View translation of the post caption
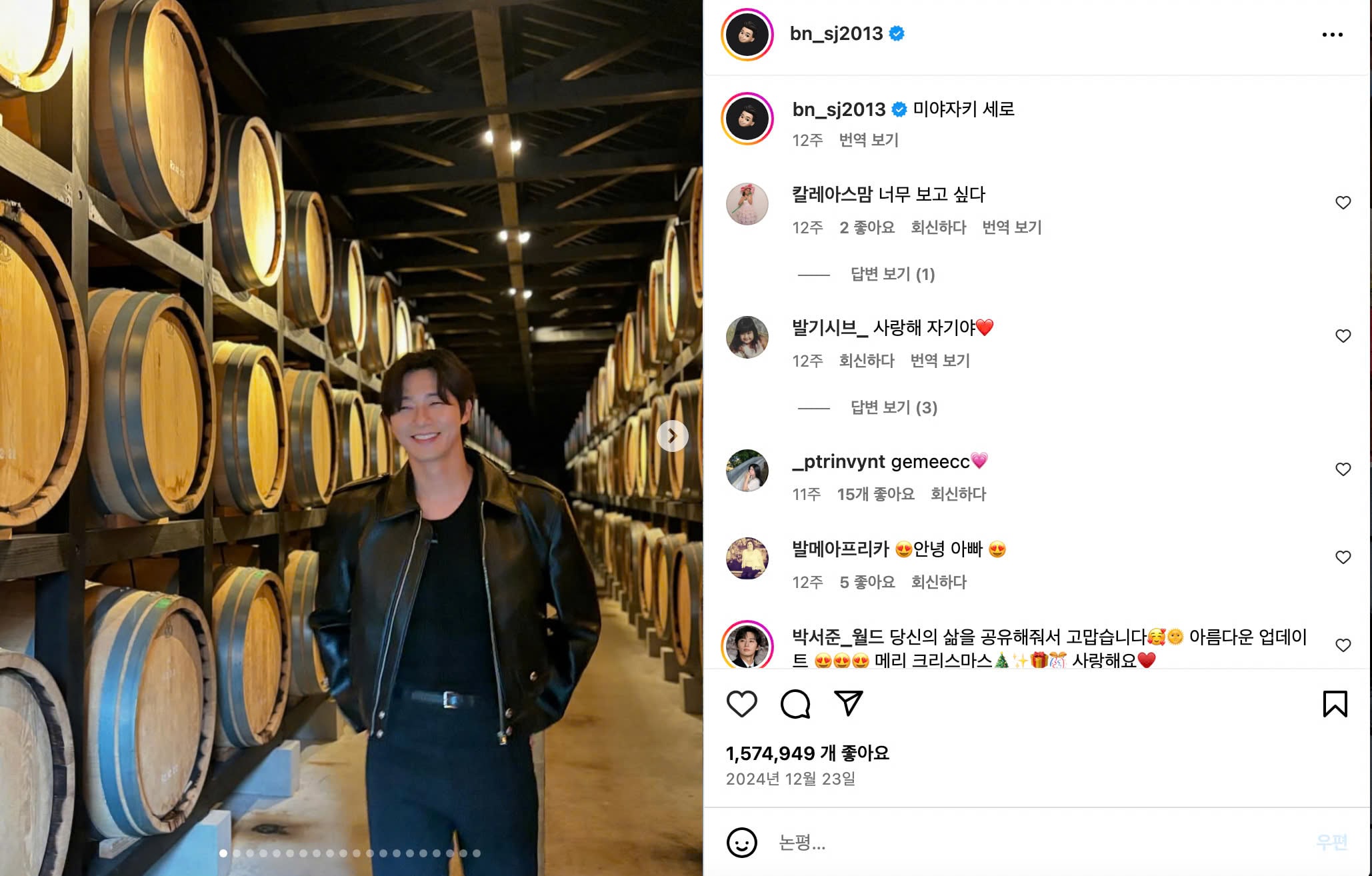Image resolution: width=1372 pixels, height=876 pixels. 868,140
